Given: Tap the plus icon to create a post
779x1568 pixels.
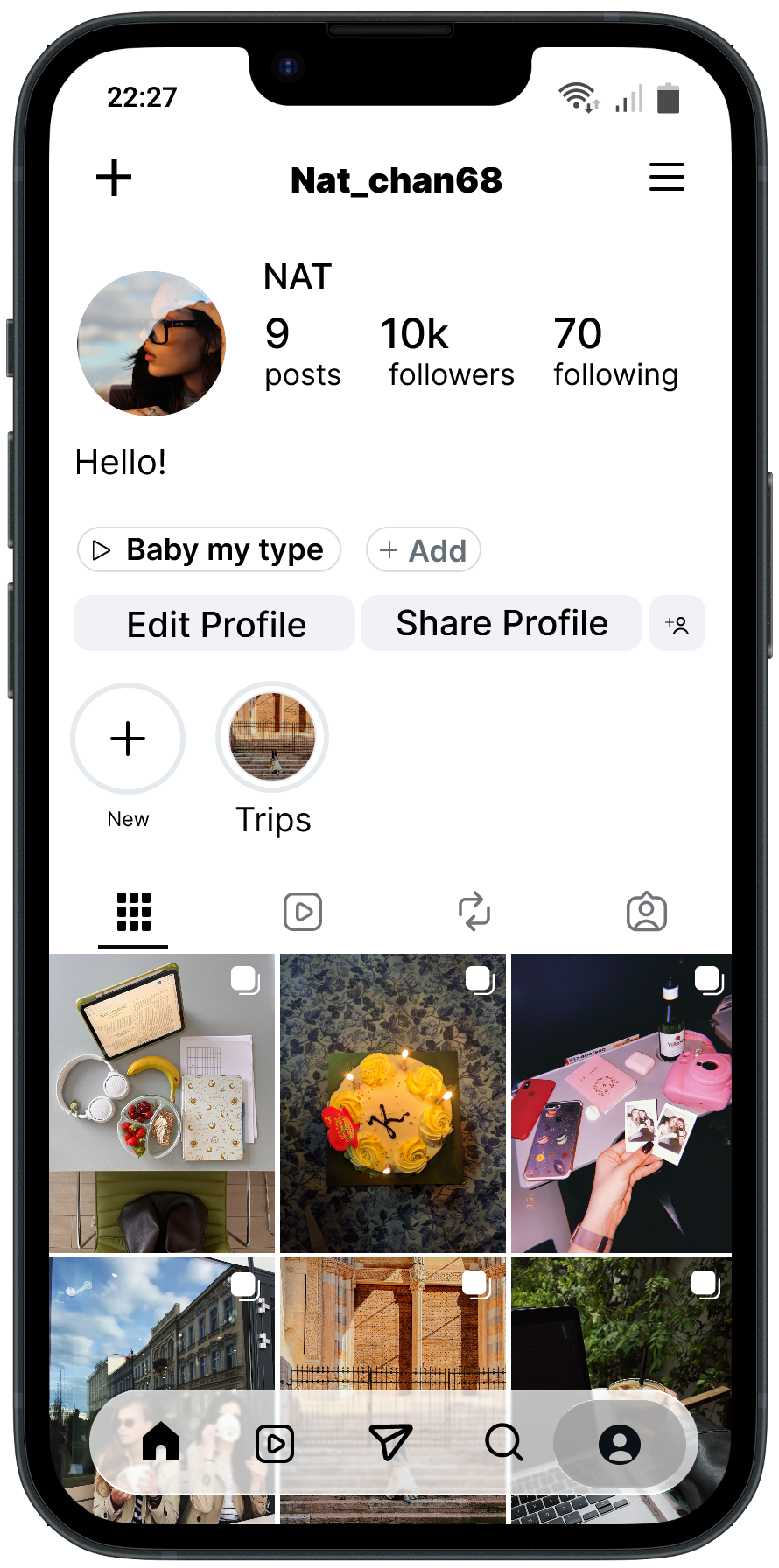Looking at the screenshot, I should [x=114, y=178].
